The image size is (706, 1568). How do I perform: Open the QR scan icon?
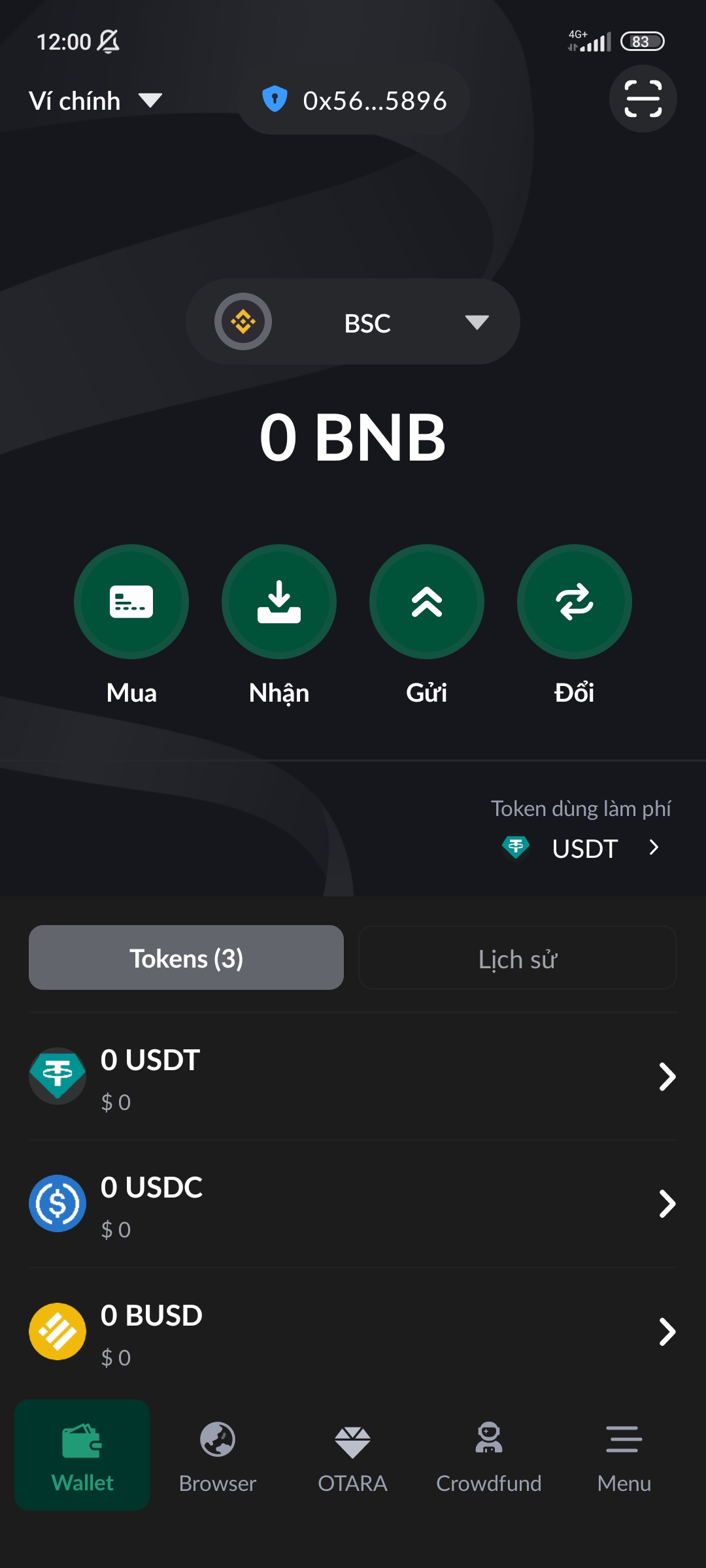643,99
